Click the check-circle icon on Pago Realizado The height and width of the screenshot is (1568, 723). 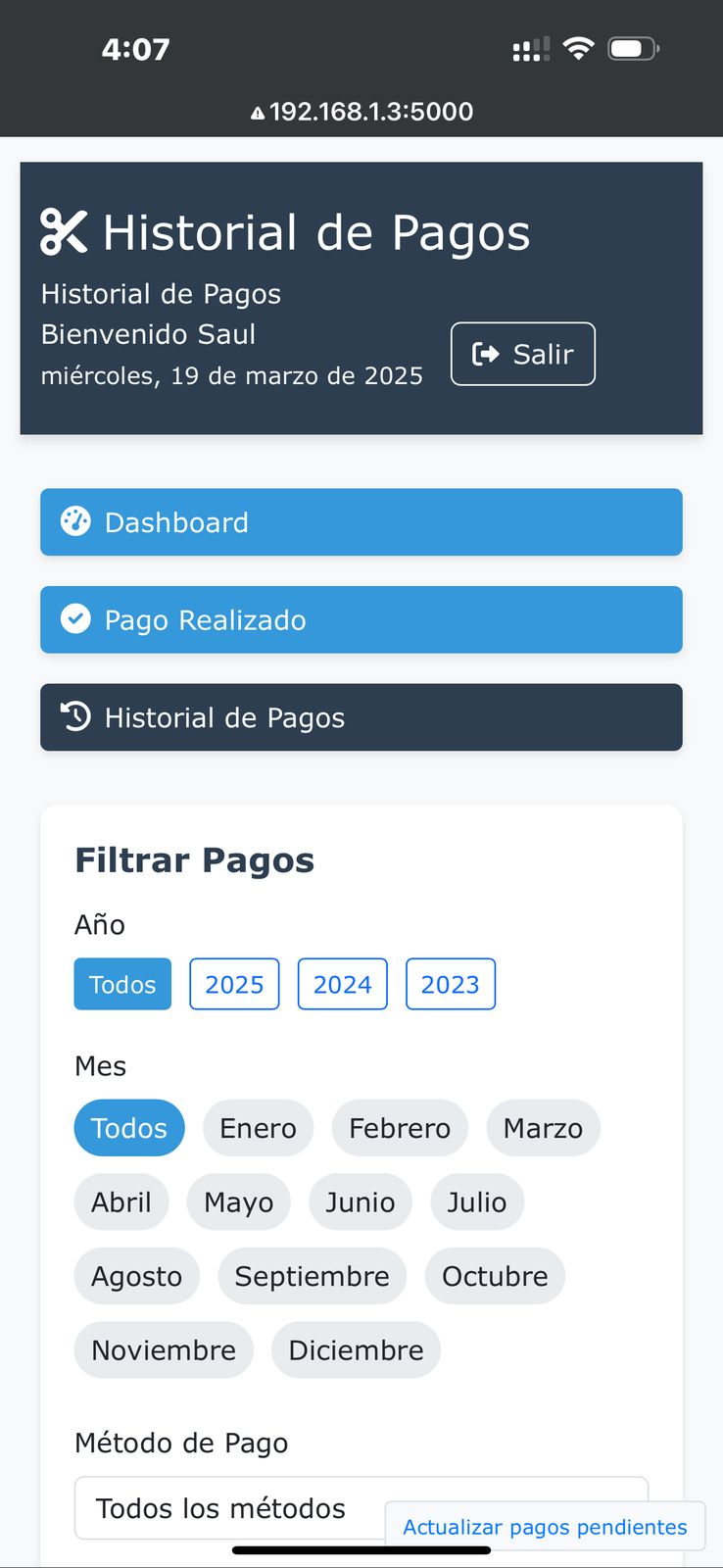(75, 619)
